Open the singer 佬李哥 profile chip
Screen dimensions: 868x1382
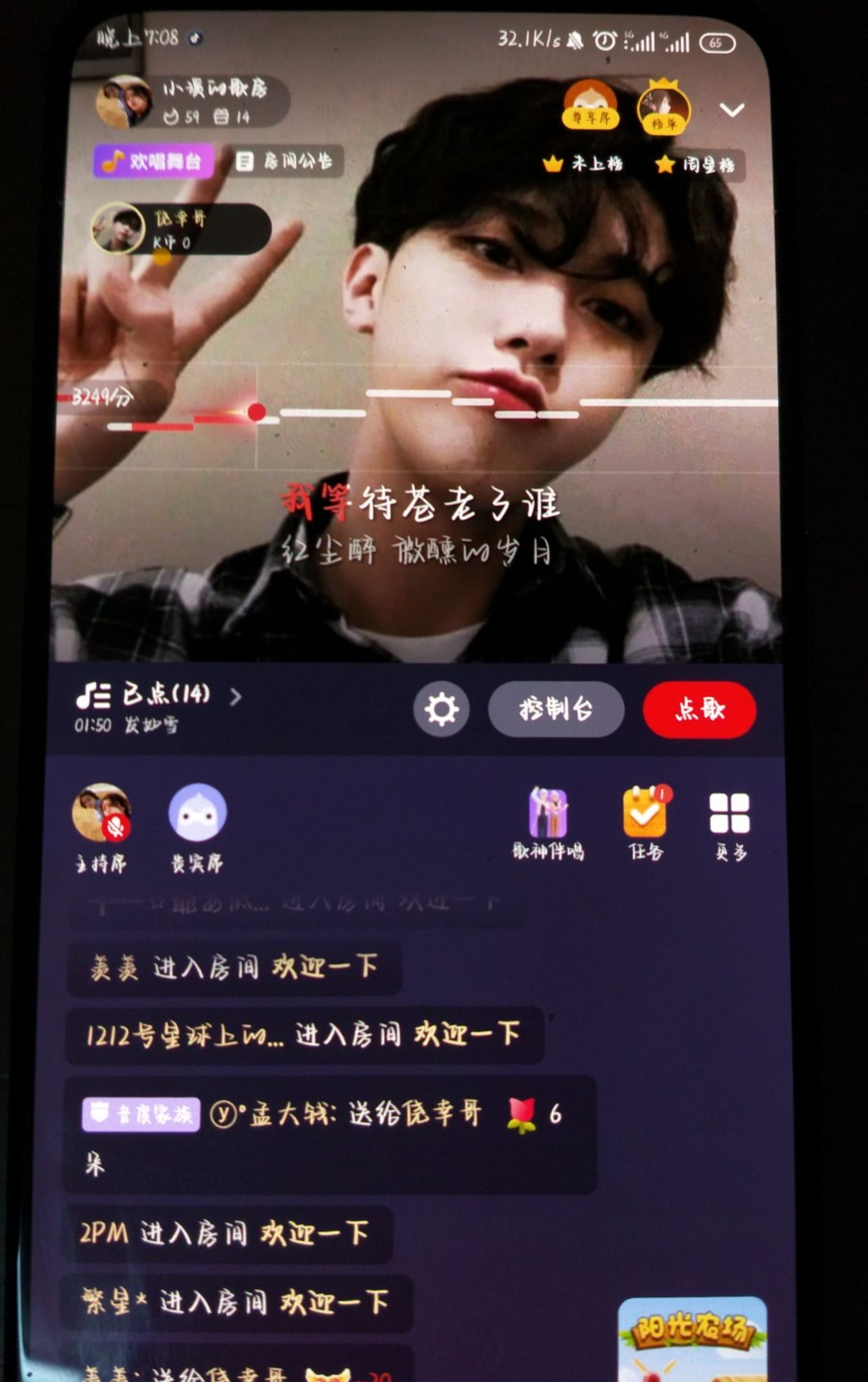[x=180, y=230]
